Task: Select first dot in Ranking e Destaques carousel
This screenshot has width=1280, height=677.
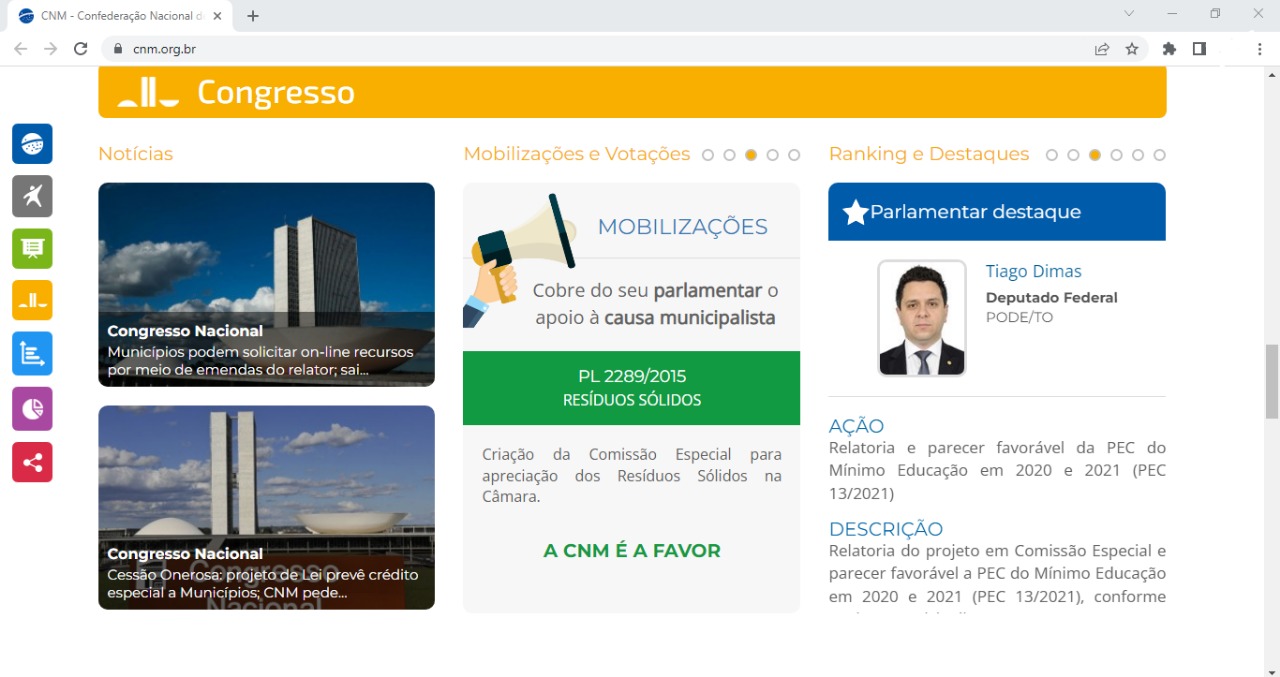Action: [x=1052, y=155]
